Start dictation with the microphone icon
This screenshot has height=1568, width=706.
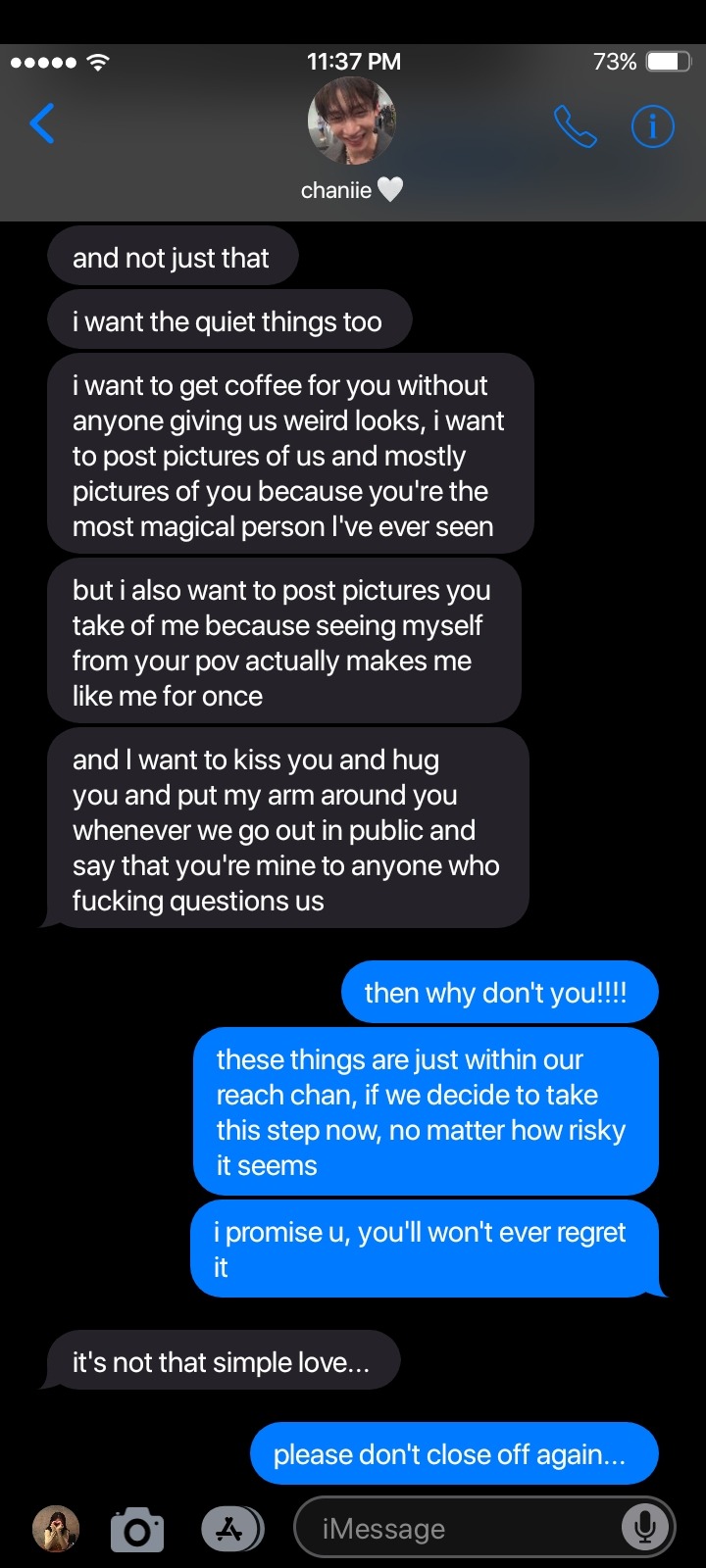645,1527
